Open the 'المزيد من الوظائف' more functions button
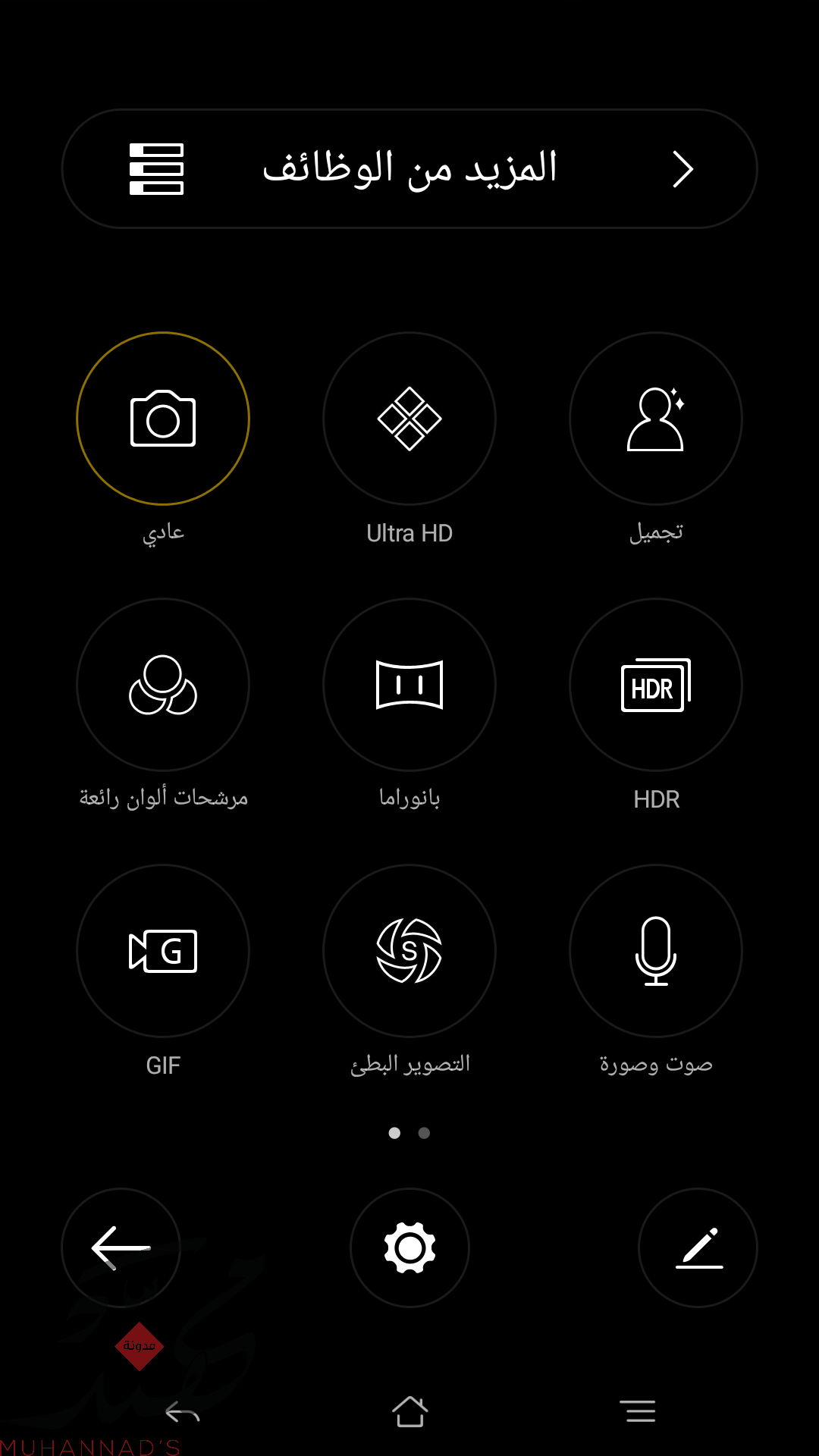This screenshot has width=819, height=1456. tap(409, 168)
